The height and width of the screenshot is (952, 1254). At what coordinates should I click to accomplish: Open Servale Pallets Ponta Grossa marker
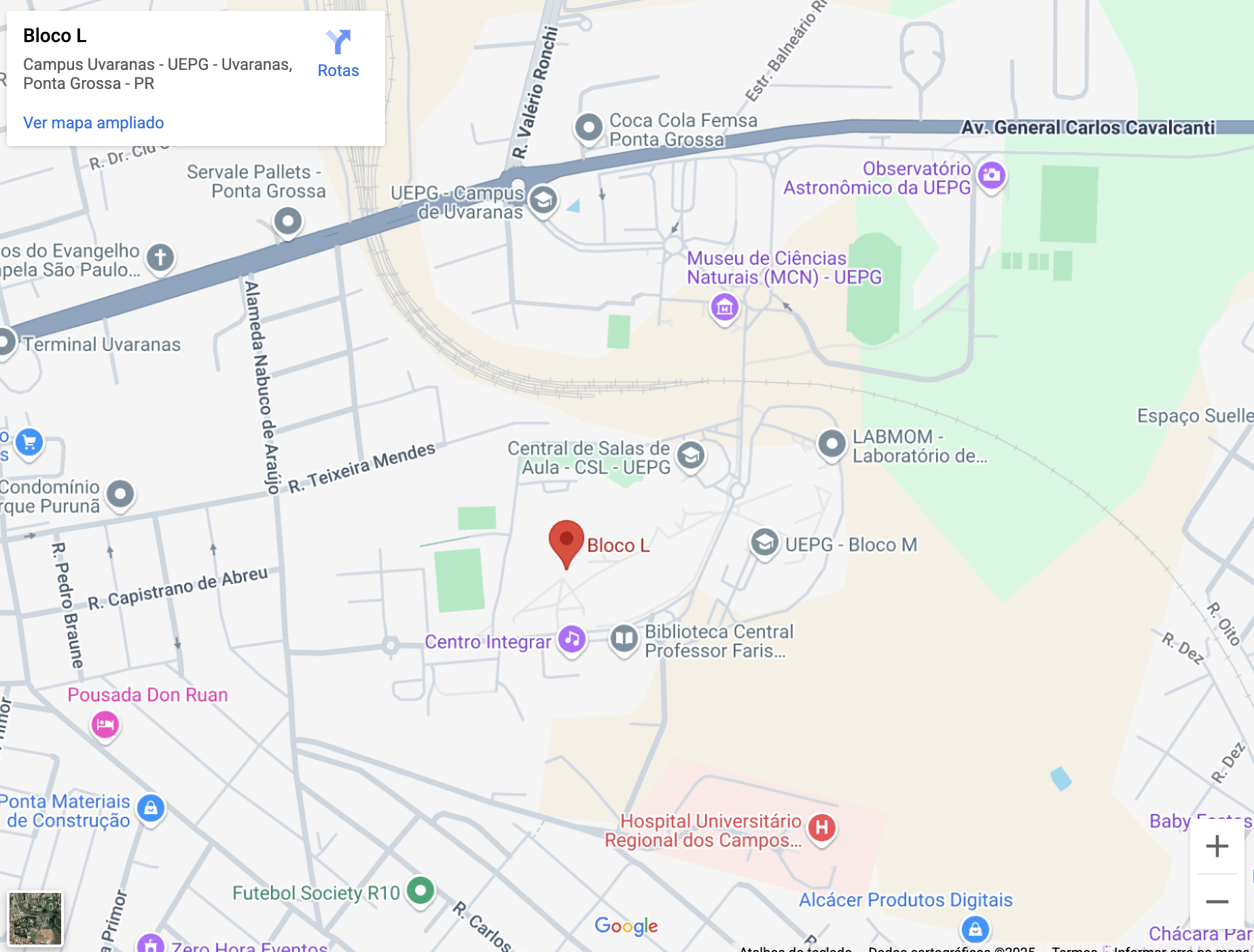288,221
